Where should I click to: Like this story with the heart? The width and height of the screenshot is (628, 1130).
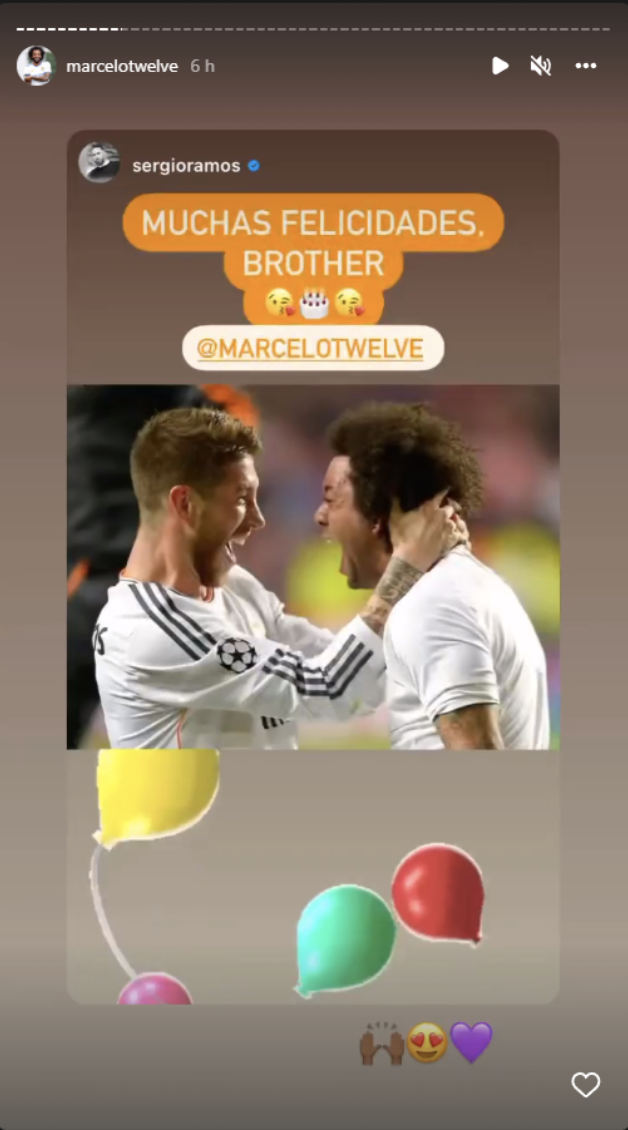pos(585,1085)
